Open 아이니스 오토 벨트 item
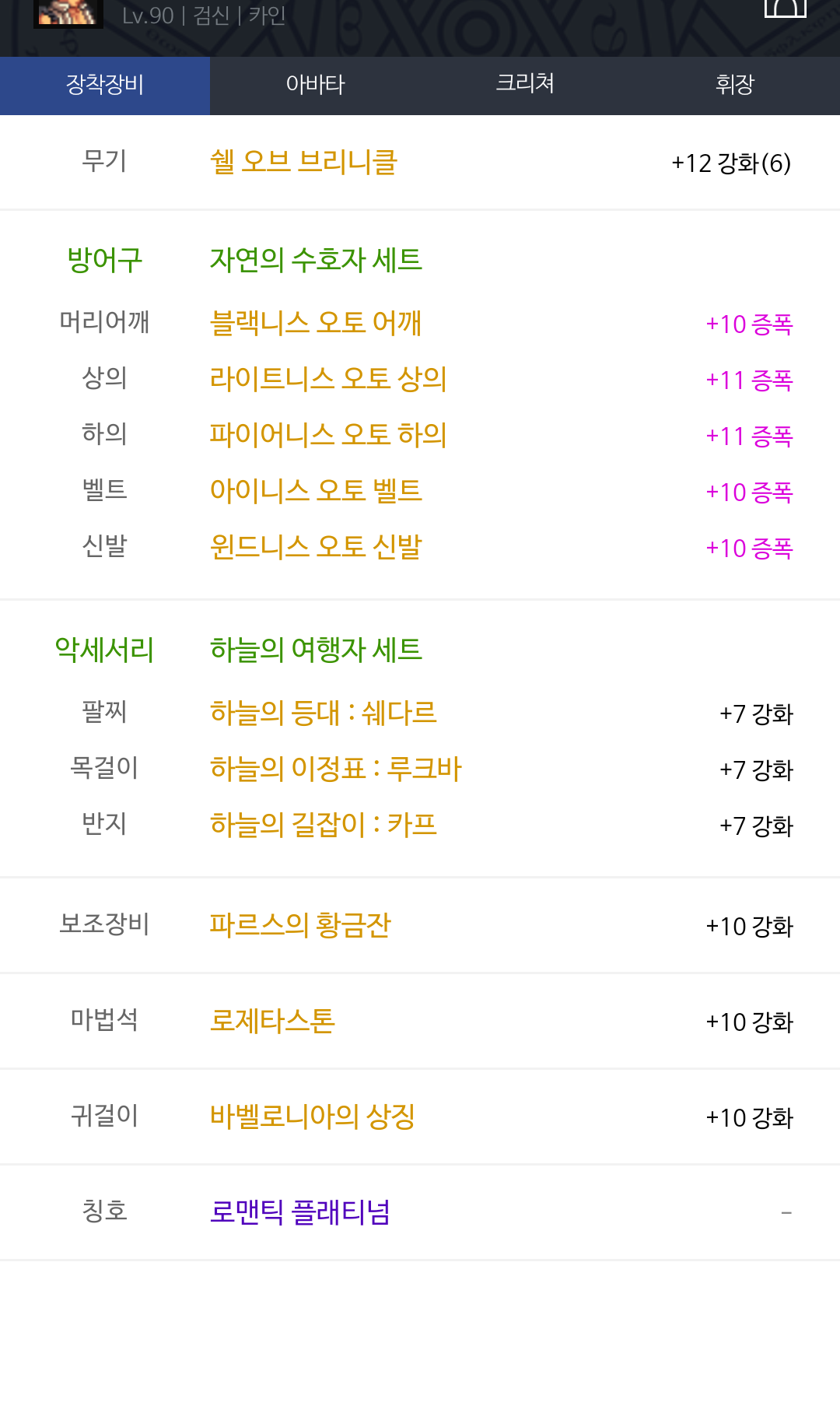Viewport: 840px width, 1427px height. point(315,491)
